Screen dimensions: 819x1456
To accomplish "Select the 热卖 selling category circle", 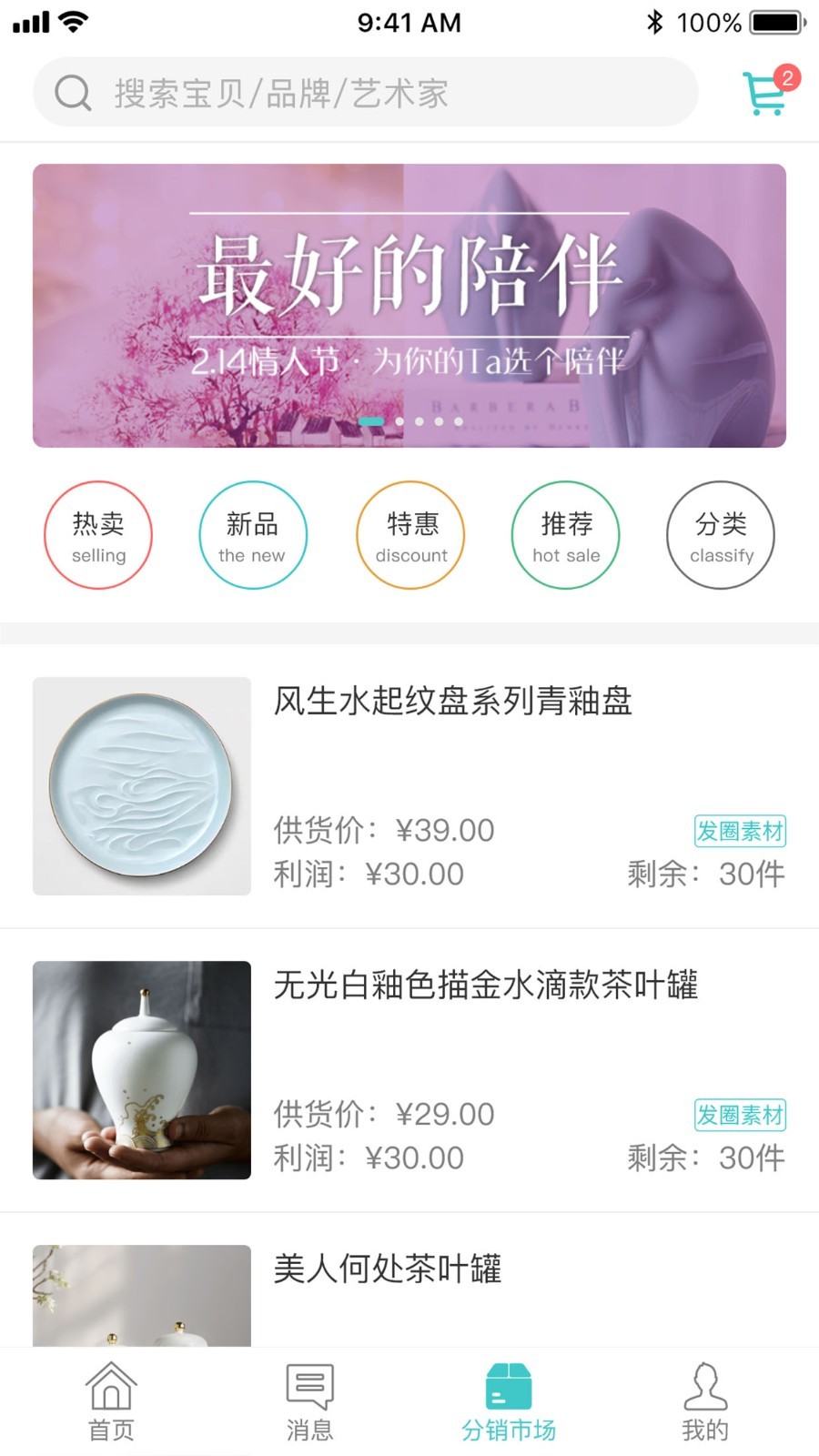I will tap(98, 535).
